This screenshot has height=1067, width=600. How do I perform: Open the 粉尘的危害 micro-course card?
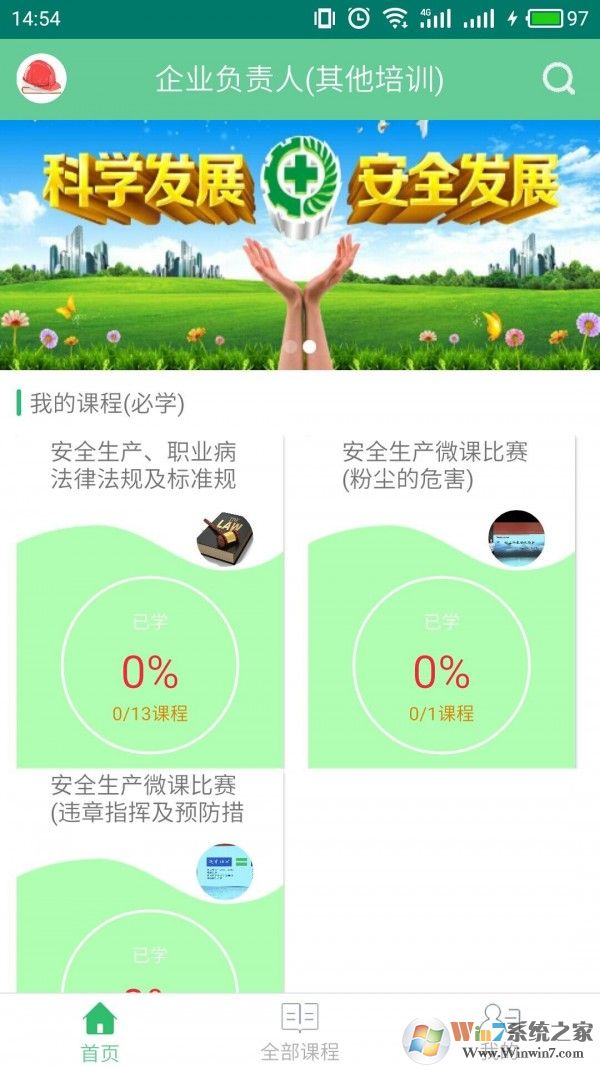pos(441,600)
